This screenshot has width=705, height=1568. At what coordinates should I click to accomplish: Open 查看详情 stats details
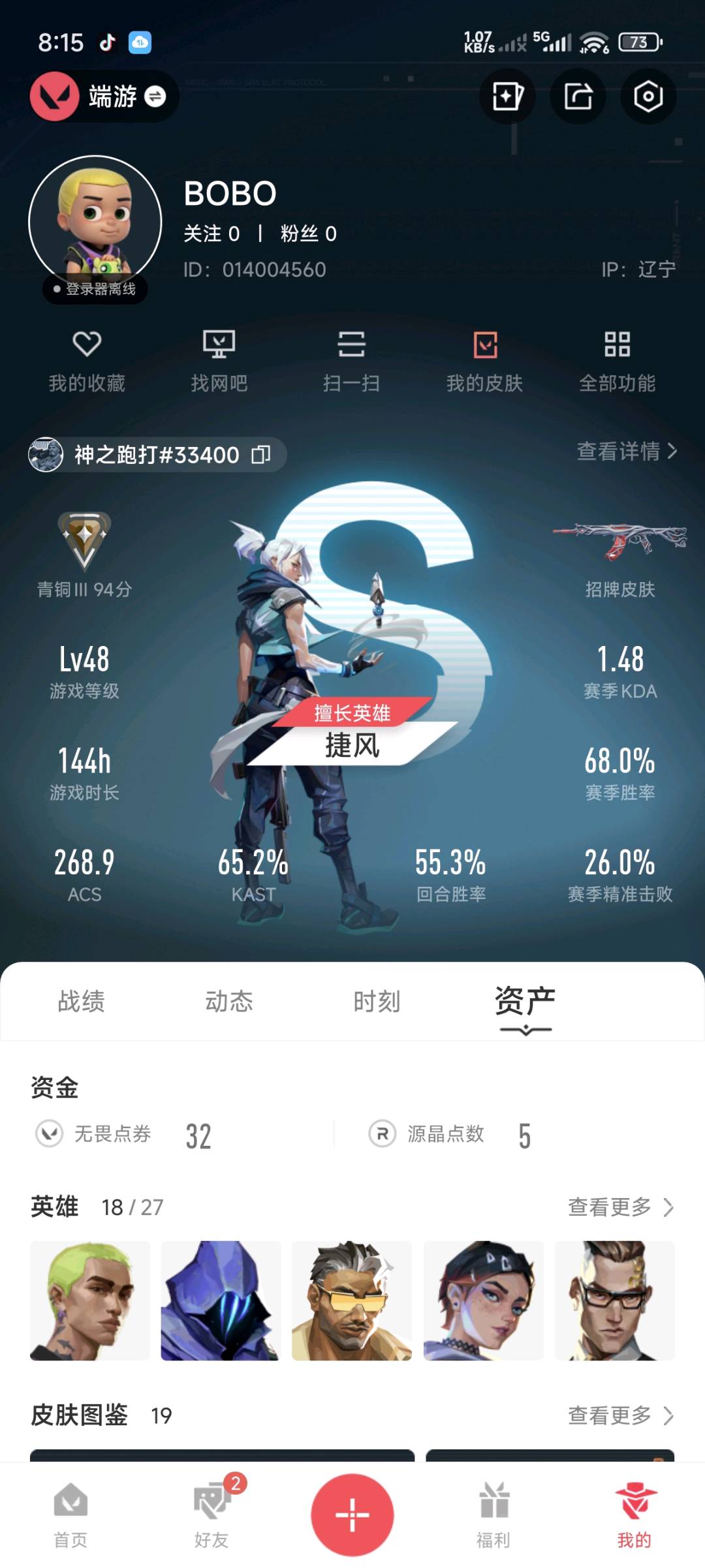627,451
